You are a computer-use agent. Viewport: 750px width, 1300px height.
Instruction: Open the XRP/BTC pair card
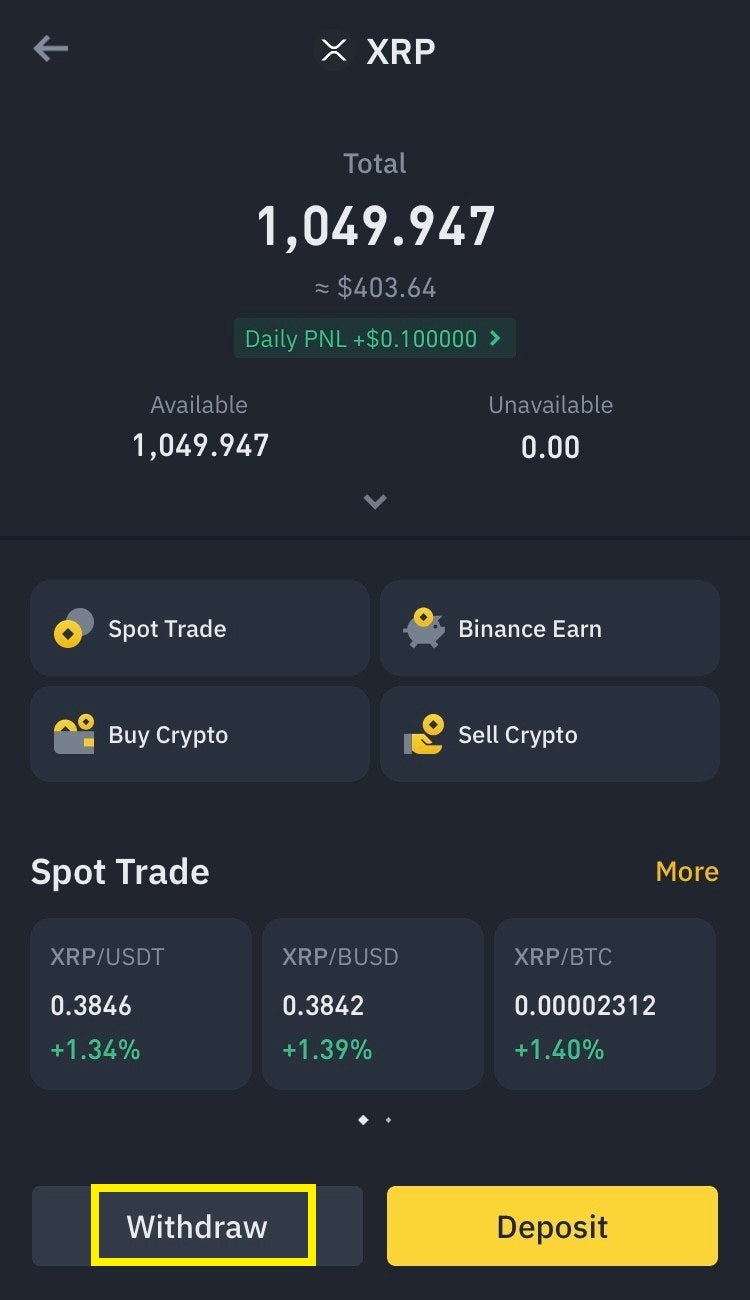(x=605, y=1003)
